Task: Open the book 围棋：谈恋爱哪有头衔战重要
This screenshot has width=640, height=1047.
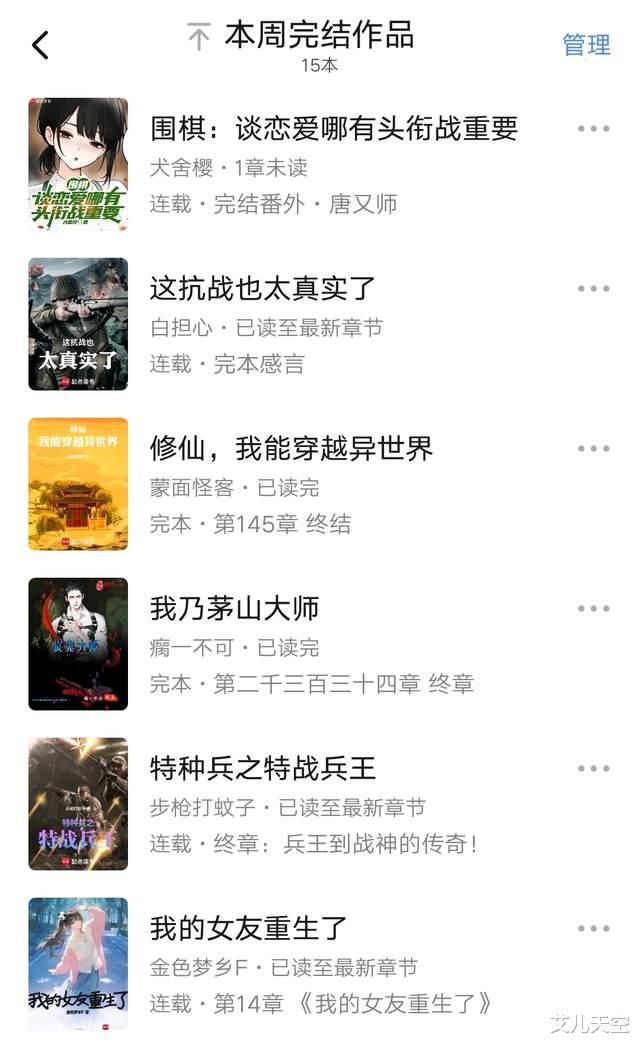Action: pyautogui.click(x=334, y=129)
